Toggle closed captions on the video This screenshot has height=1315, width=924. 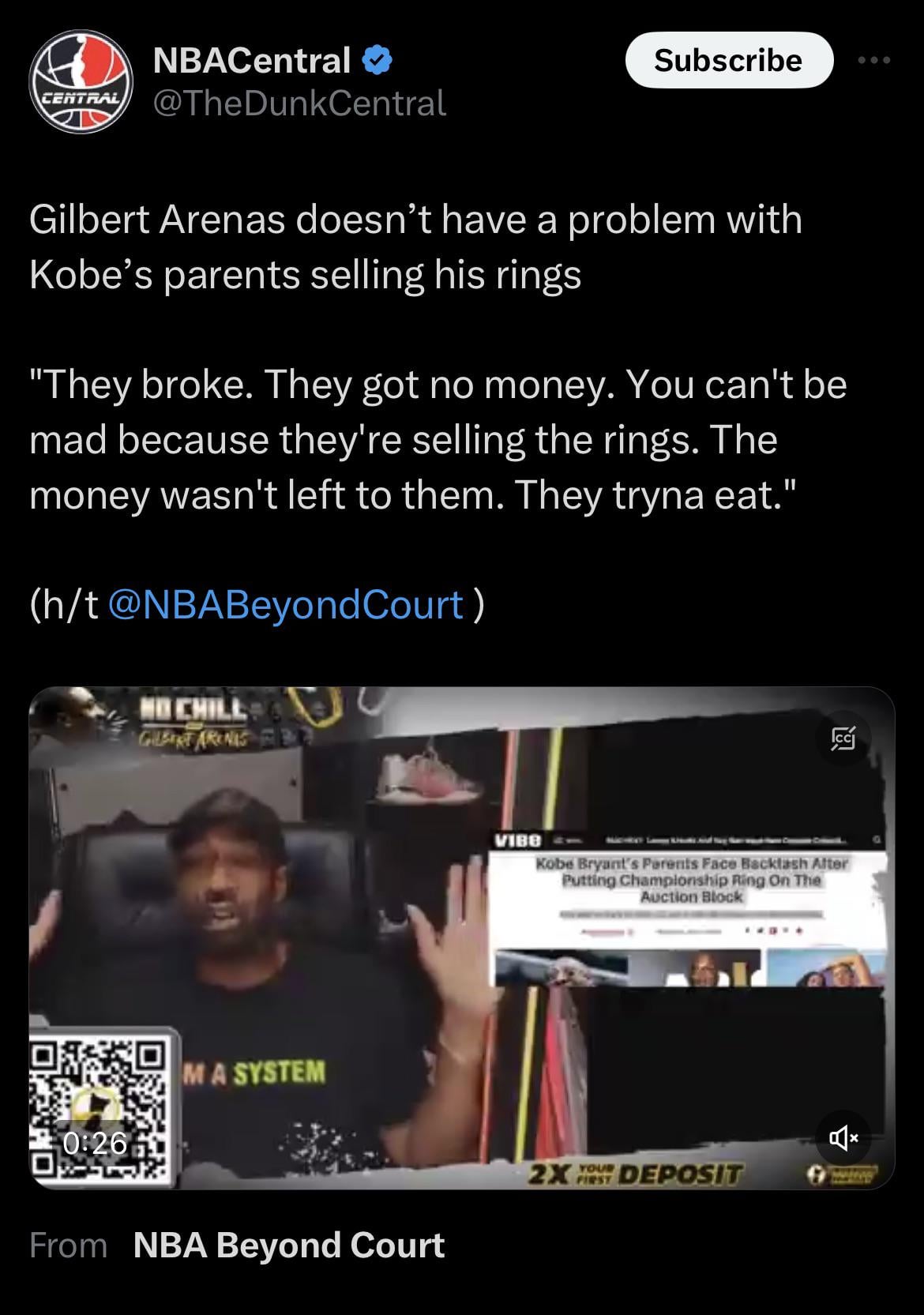[x=843, y=740]
